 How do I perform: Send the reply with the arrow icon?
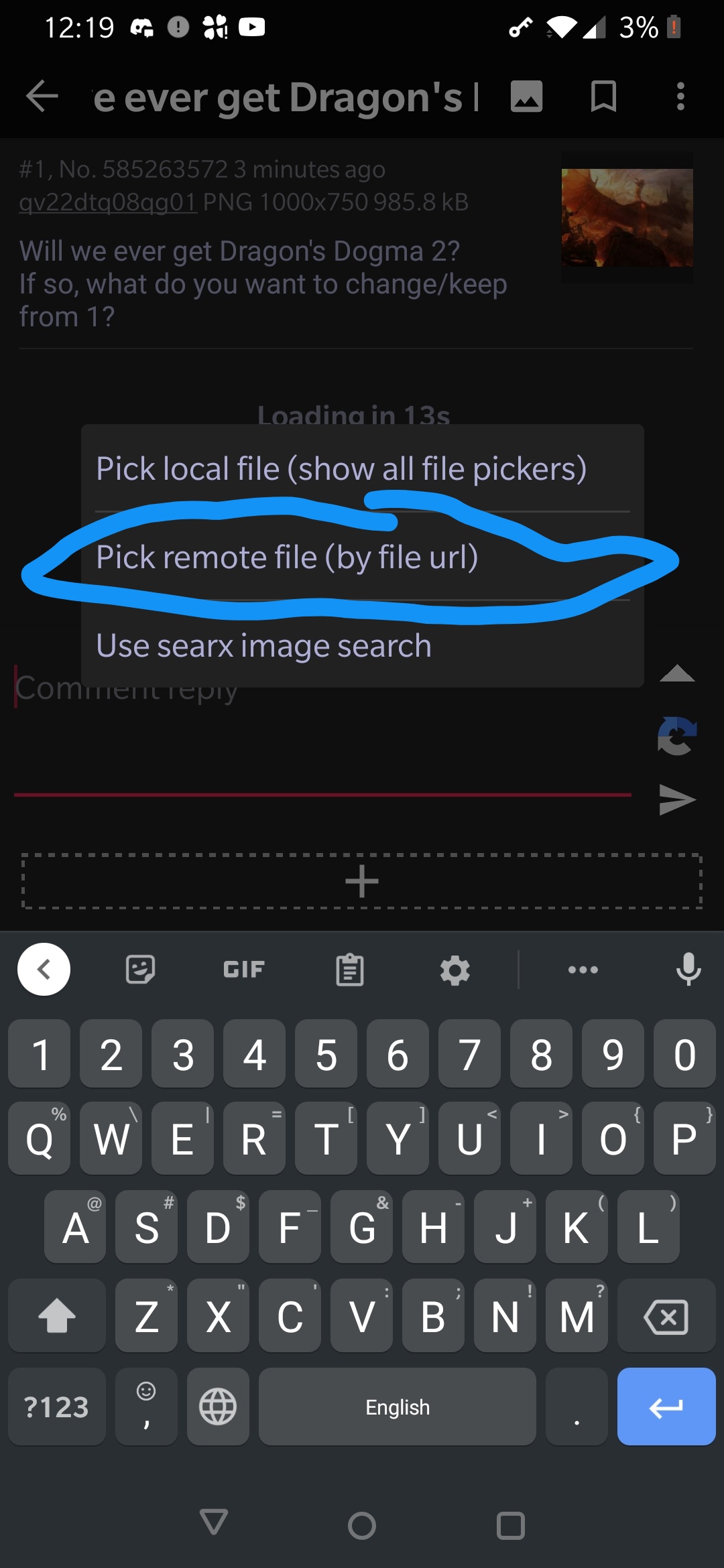(x=678, y=799)
